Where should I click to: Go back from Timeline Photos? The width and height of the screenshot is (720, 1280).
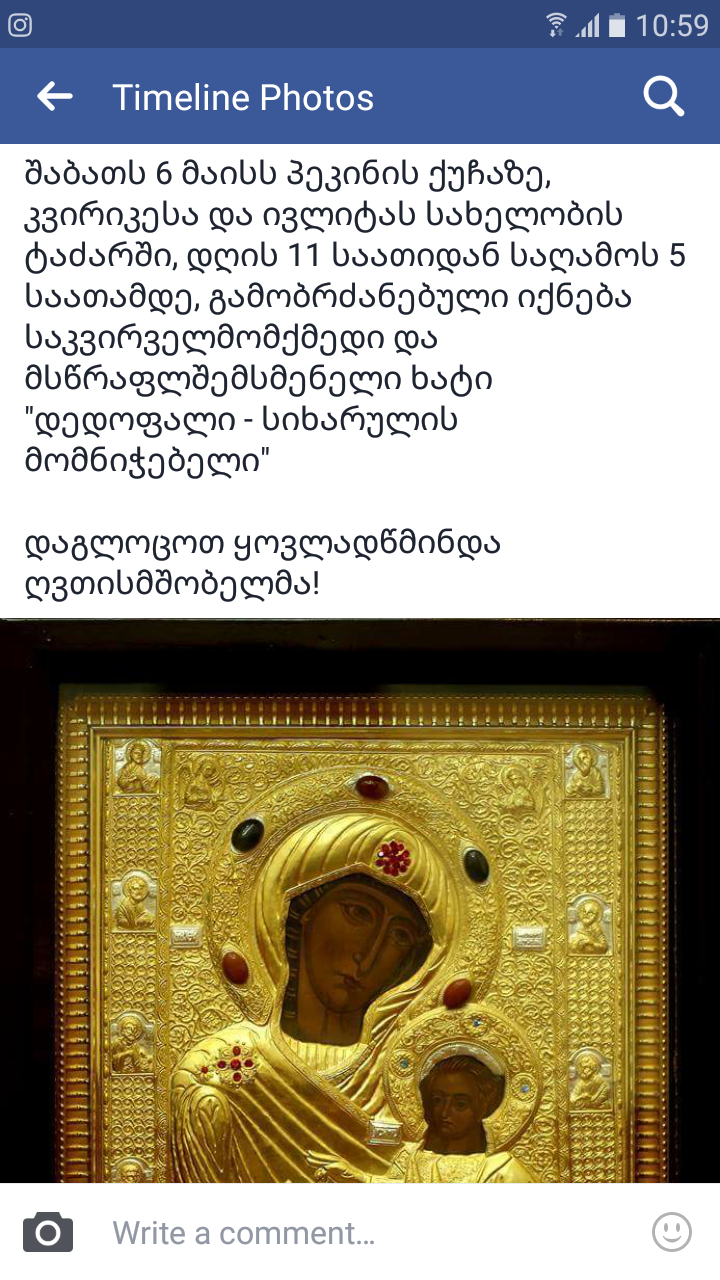click(x=55, y=97)
